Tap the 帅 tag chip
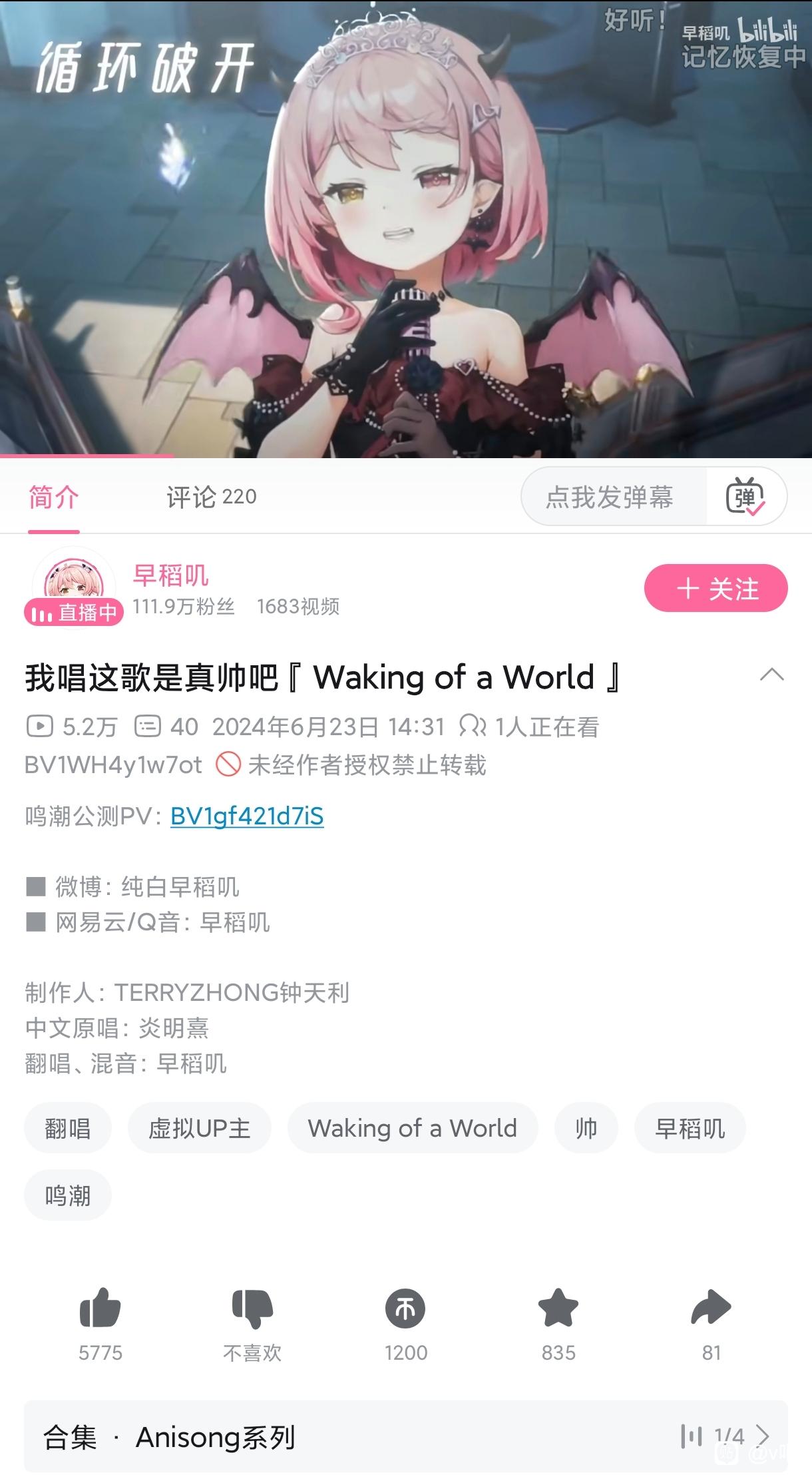This screenshot has width=812, height=1475. pos(586,1128)
